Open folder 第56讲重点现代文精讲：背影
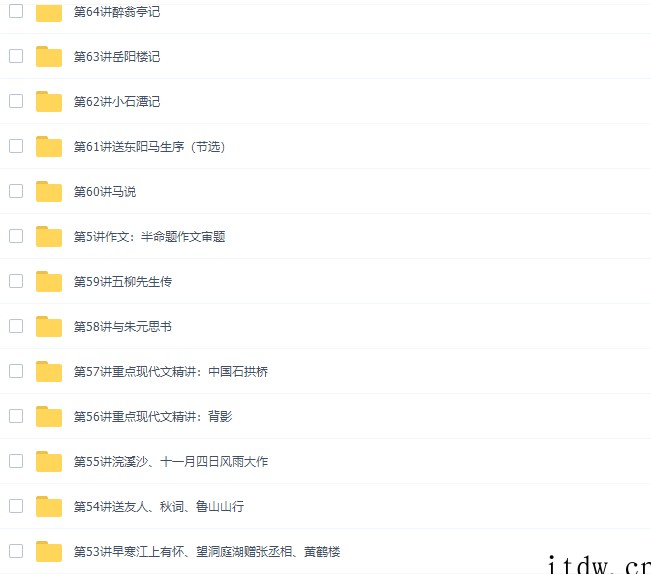Viewport: 651px width, 574px height. 152,417
